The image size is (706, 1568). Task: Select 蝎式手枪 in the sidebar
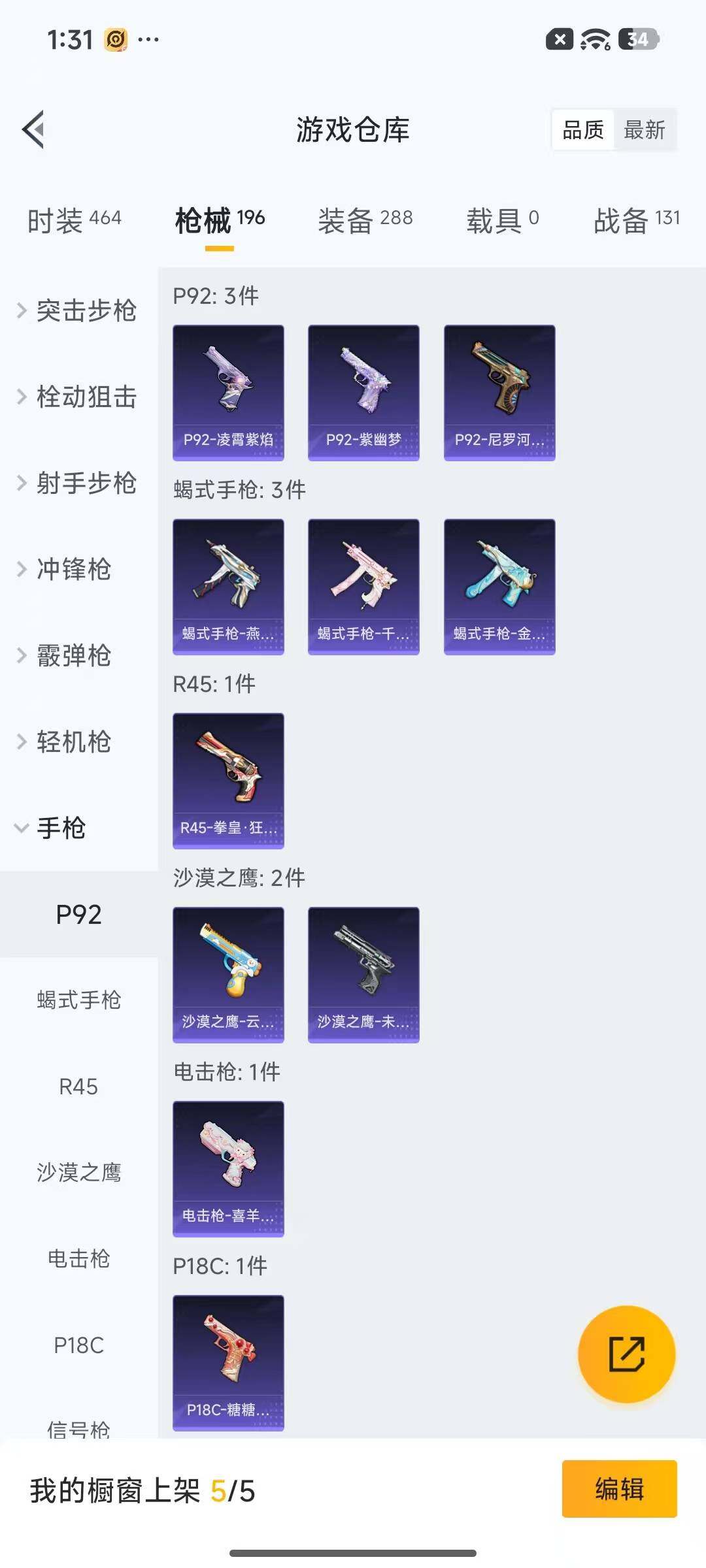tap(78, 1000)
